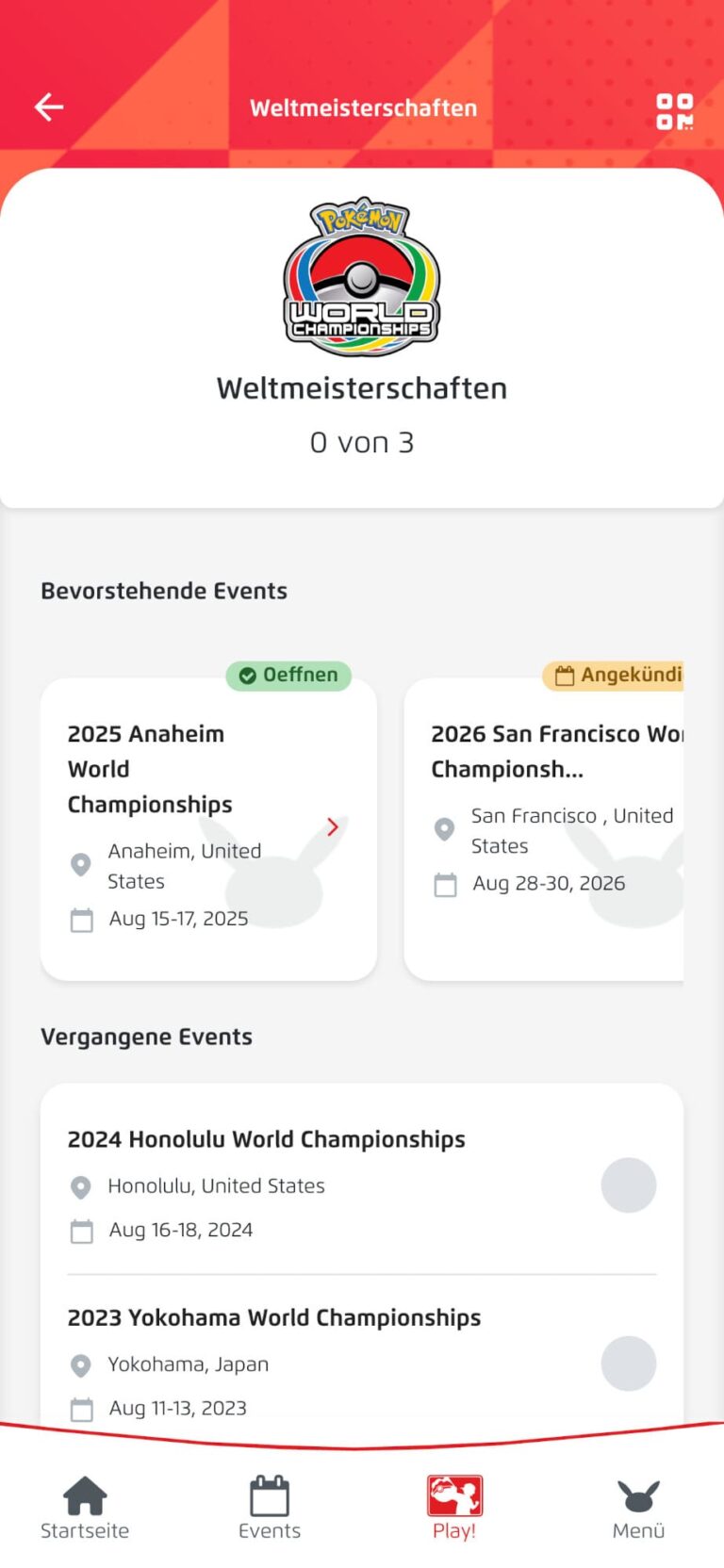
Task: Tap the back arrow to leave Weltmeisterschaften
Action: pos(49,106)
